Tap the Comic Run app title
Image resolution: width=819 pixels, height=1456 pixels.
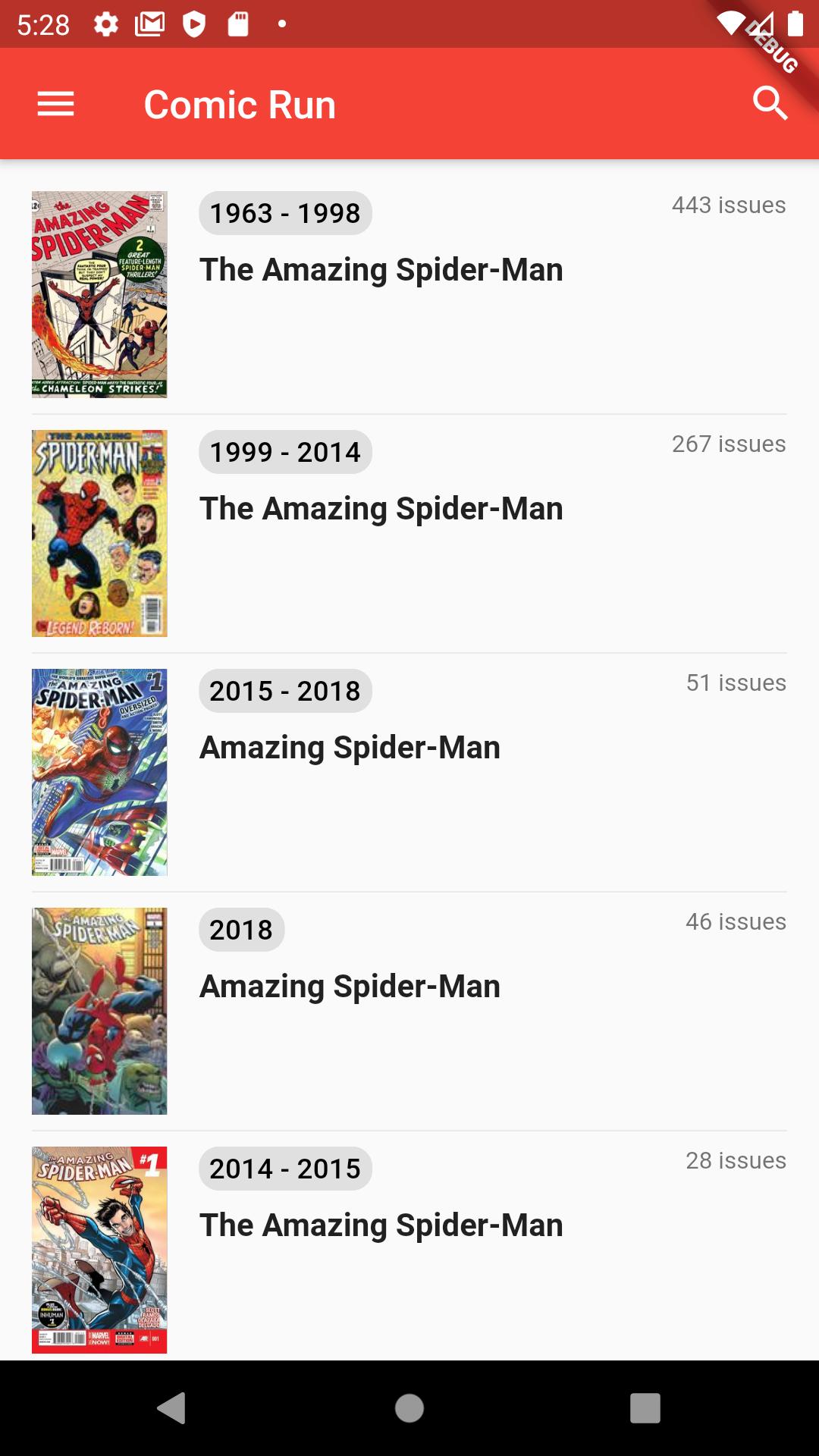coord(240,104)
